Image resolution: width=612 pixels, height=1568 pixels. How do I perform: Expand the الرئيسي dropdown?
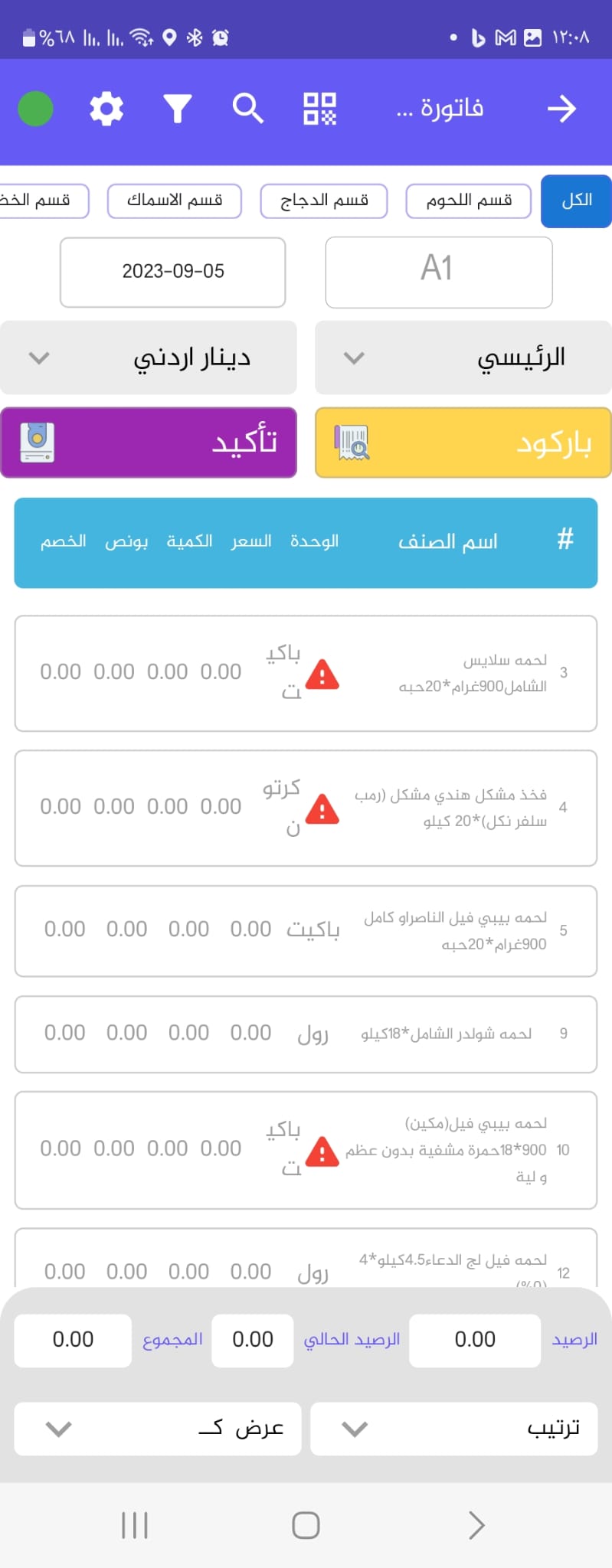[x=463, y=358]
